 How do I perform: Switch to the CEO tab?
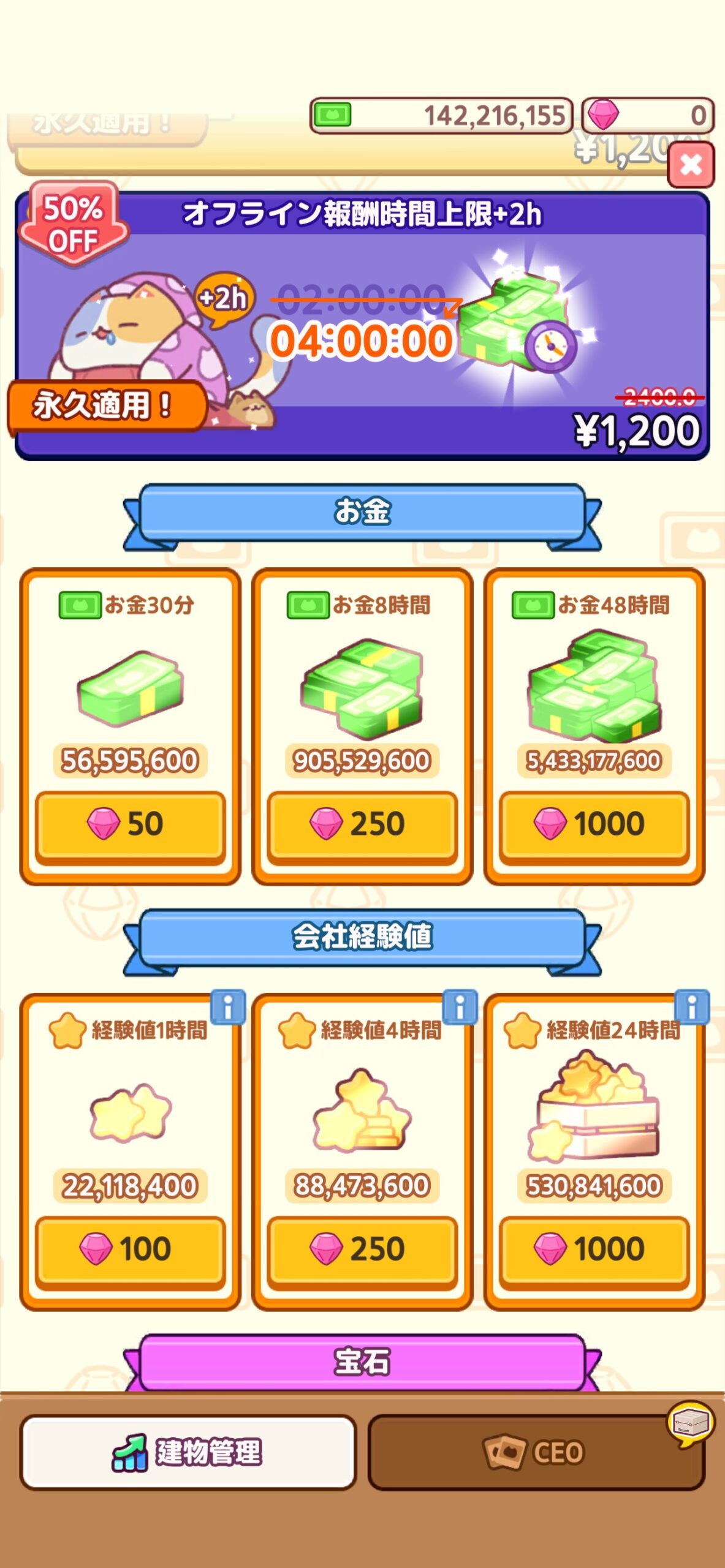coord(535,1452)
